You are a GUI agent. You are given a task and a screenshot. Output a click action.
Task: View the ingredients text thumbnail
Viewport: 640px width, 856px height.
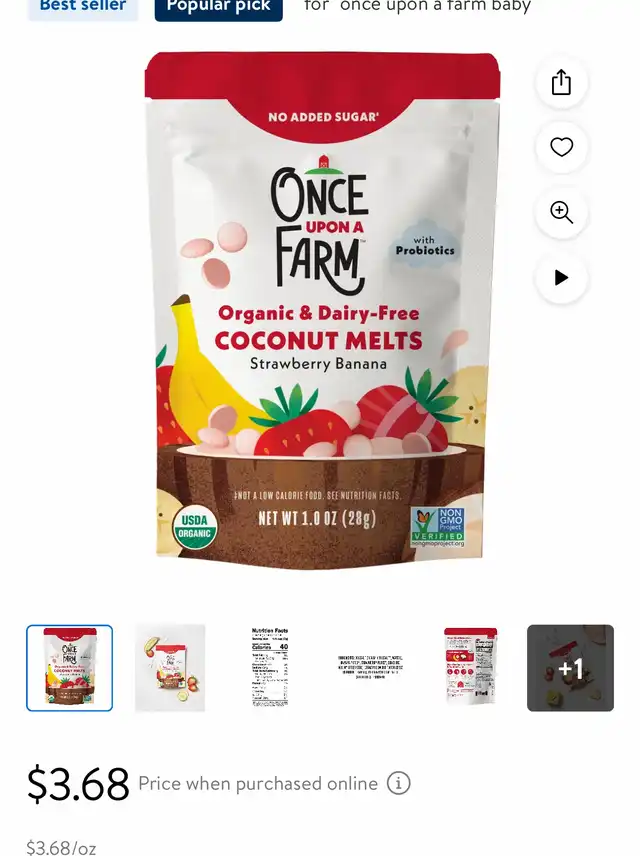(x=370, y=668)
